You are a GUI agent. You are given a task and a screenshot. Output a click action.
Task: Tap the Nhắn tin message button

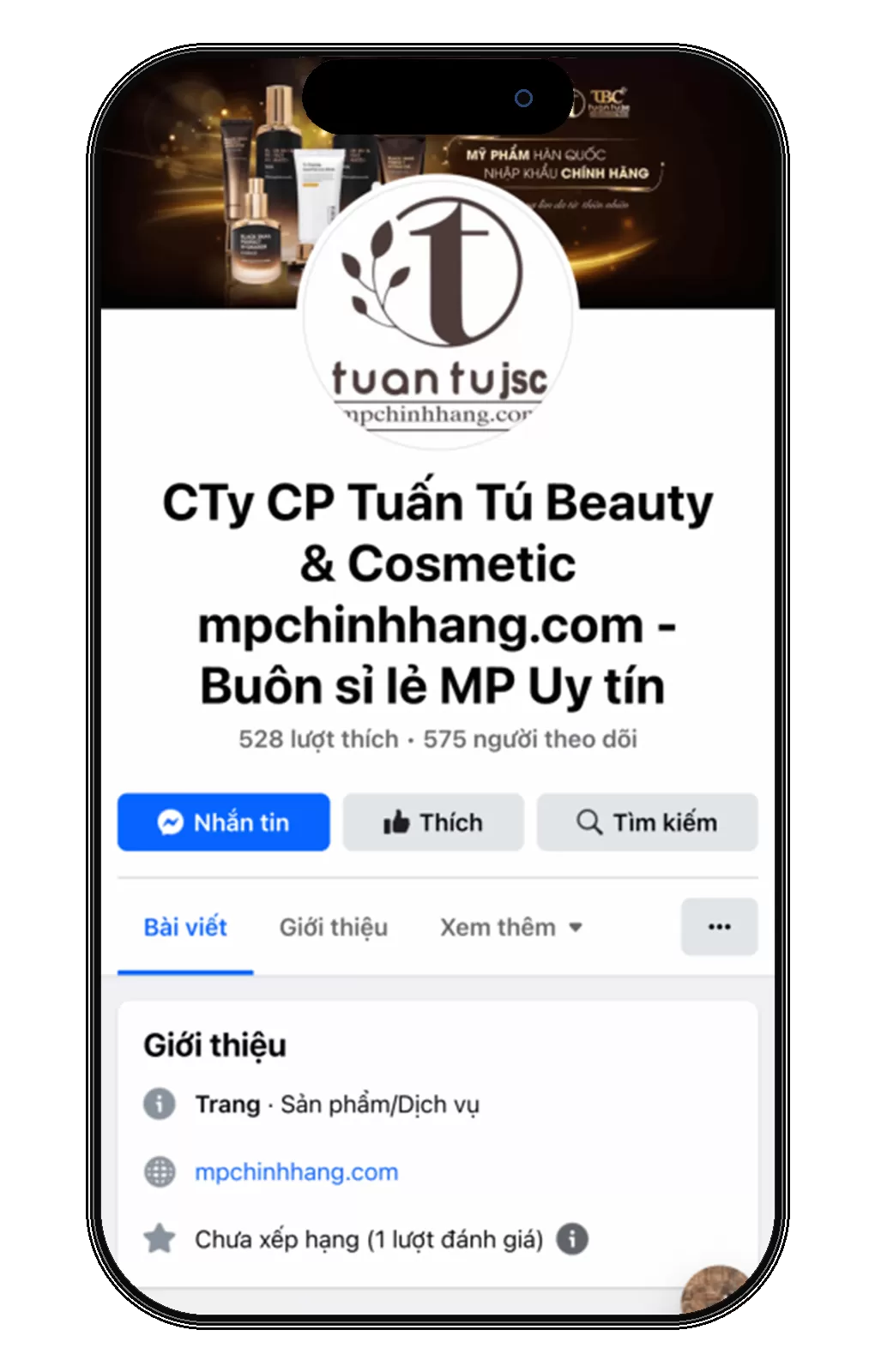(223, 822)
